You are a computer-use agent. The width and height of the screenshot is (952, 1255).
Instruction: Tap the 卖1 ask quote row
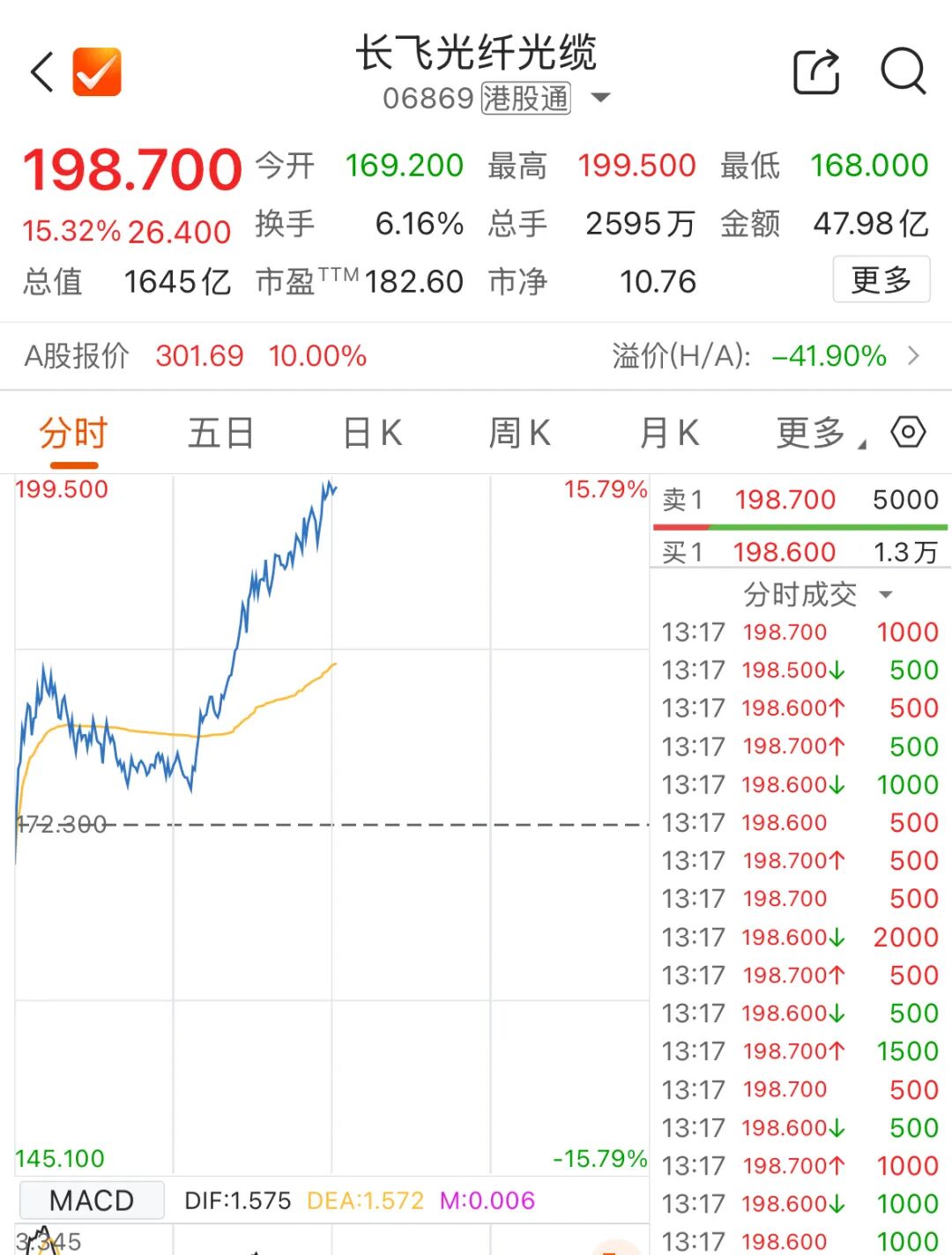800,500
